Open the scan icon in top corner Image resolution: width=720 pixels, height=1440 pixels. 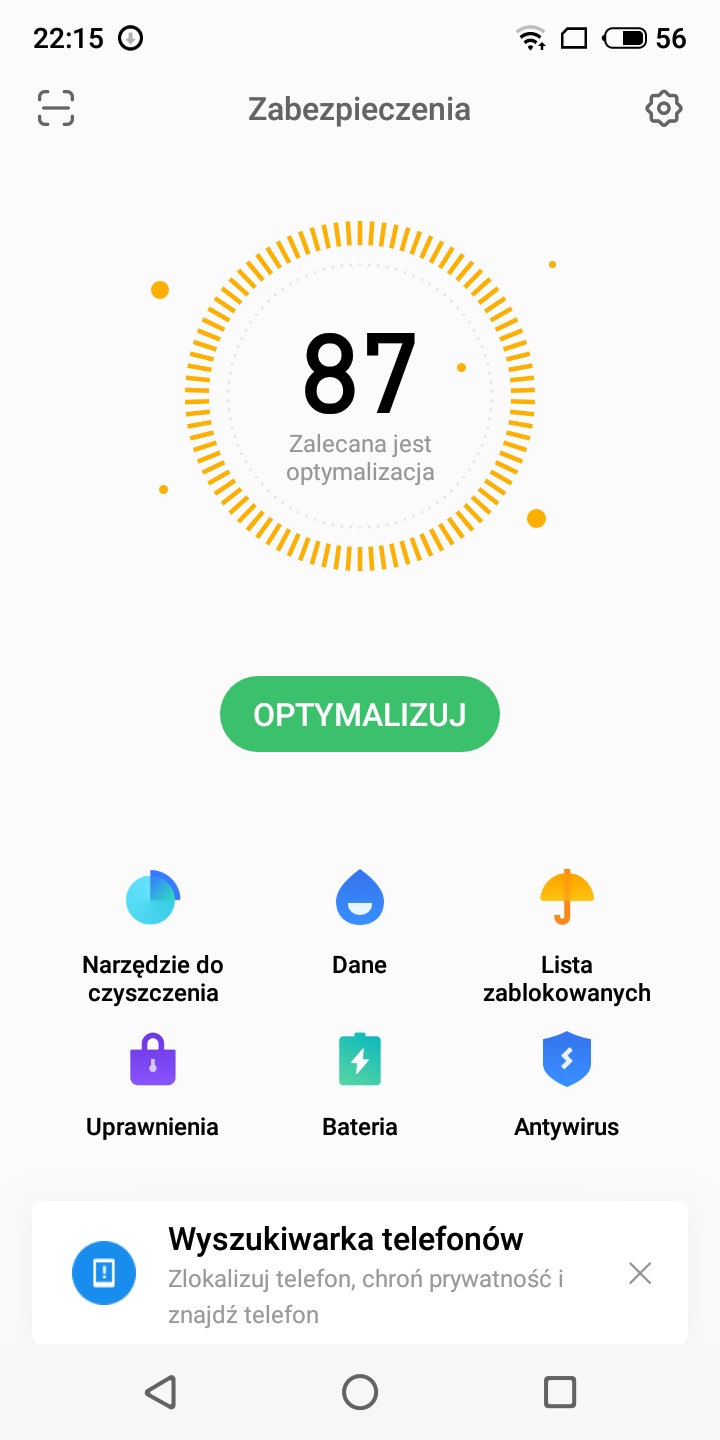[x=56, y=108]
